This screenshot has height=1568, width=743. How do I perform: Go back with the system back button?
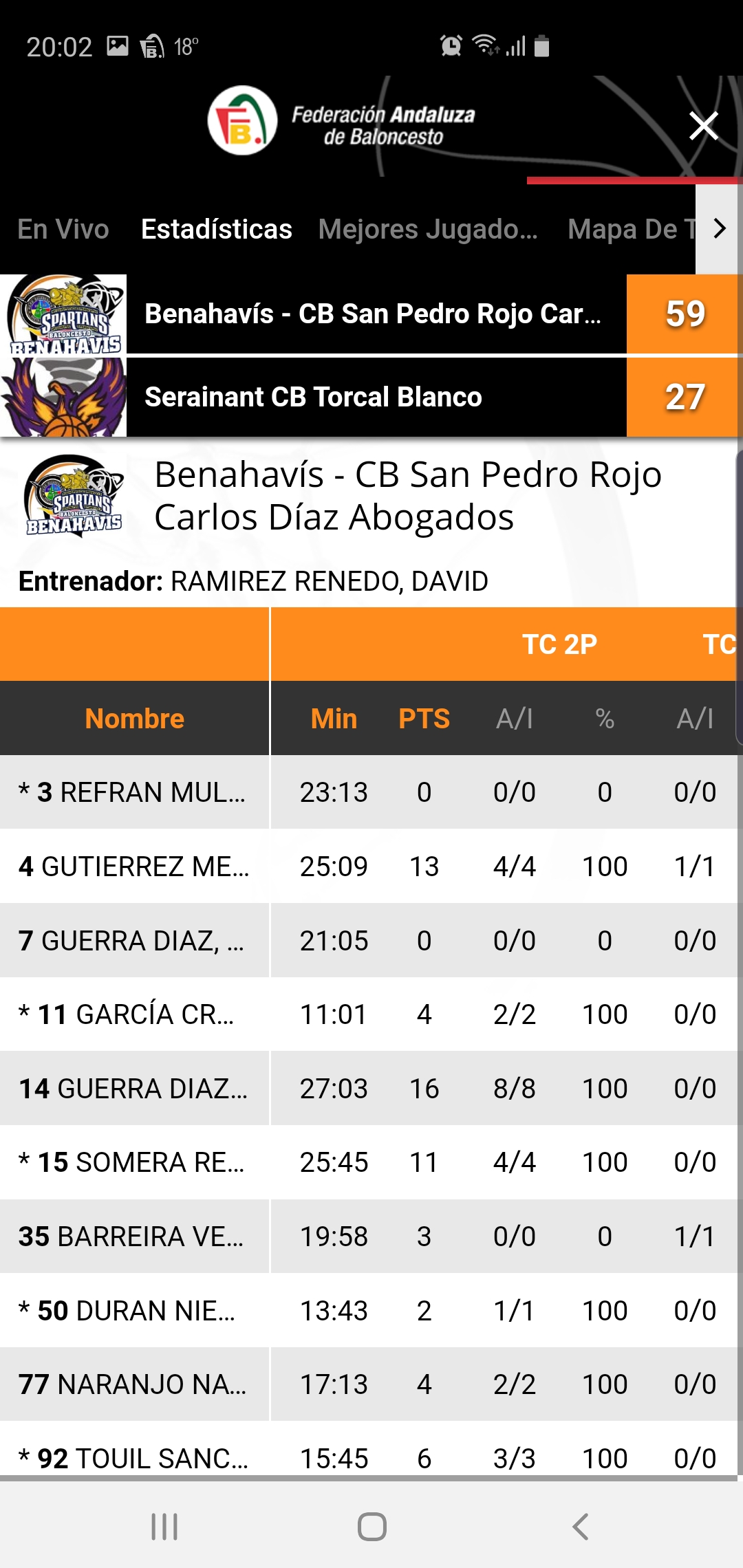click(x=580, y=1527)
